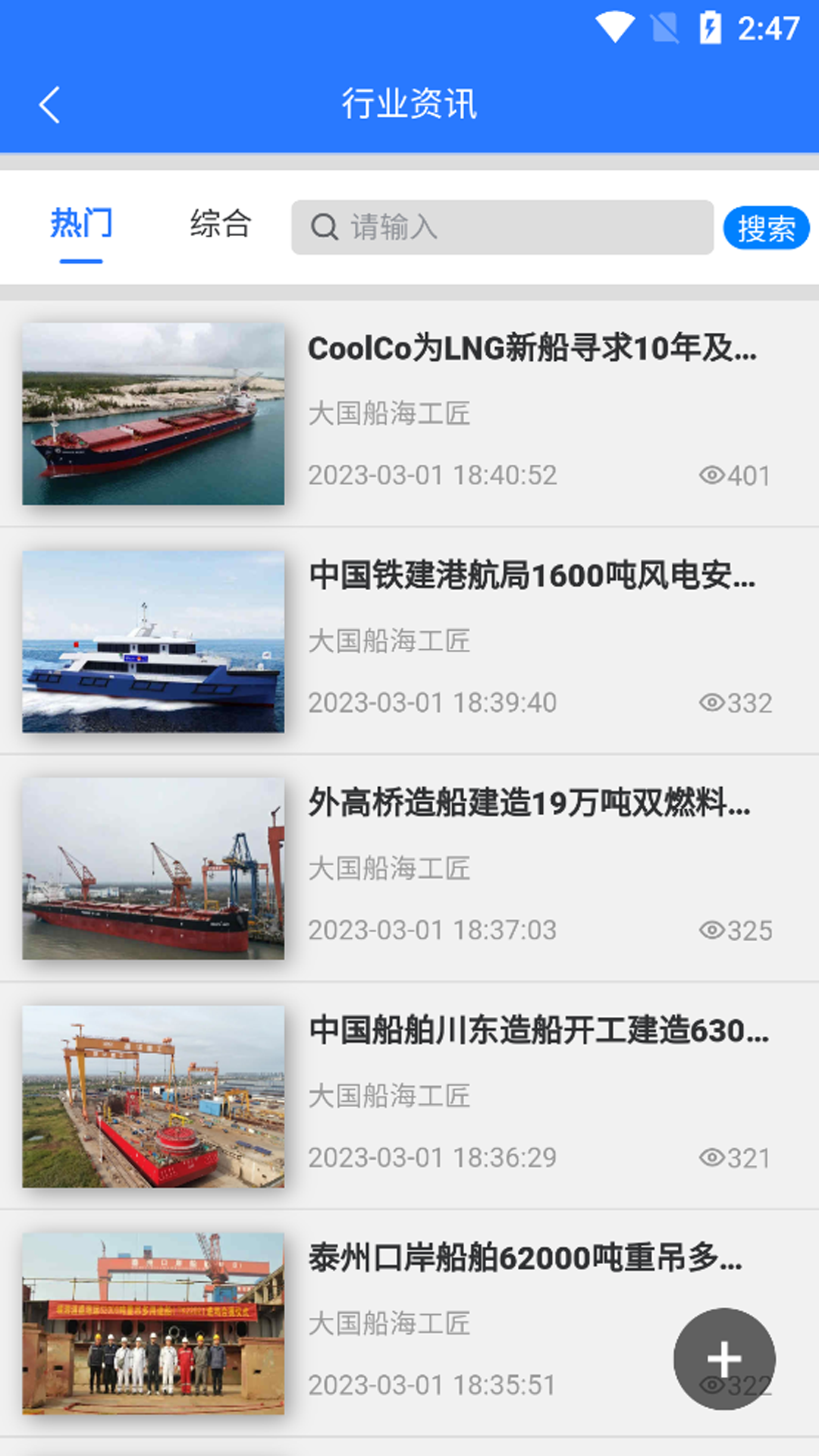The height and width of the screenshot is (1456, 819).
Task: Click the eye icon showing 325 views
Action: click(711, 930)
